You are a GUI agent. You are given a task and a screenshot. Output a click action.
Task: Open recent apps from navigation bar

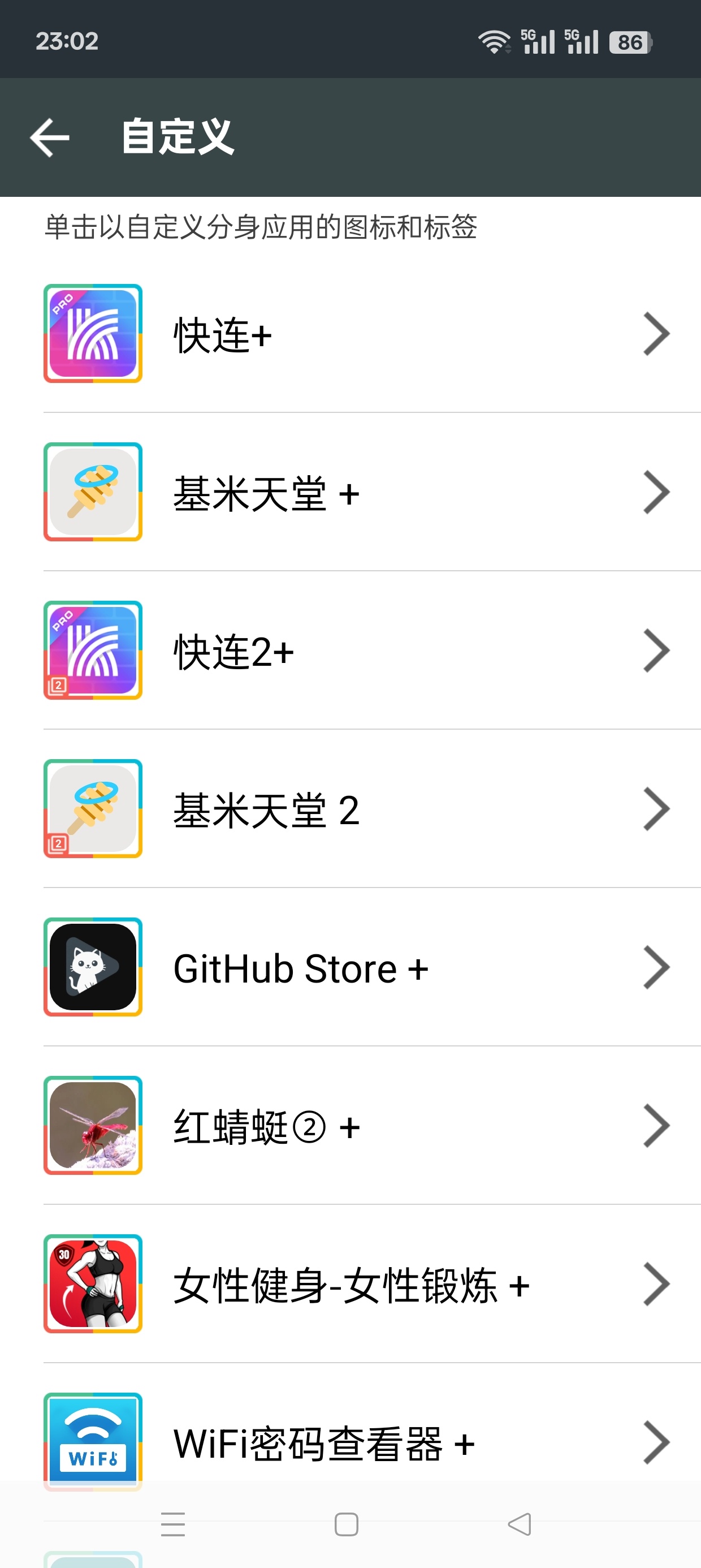173,1524
